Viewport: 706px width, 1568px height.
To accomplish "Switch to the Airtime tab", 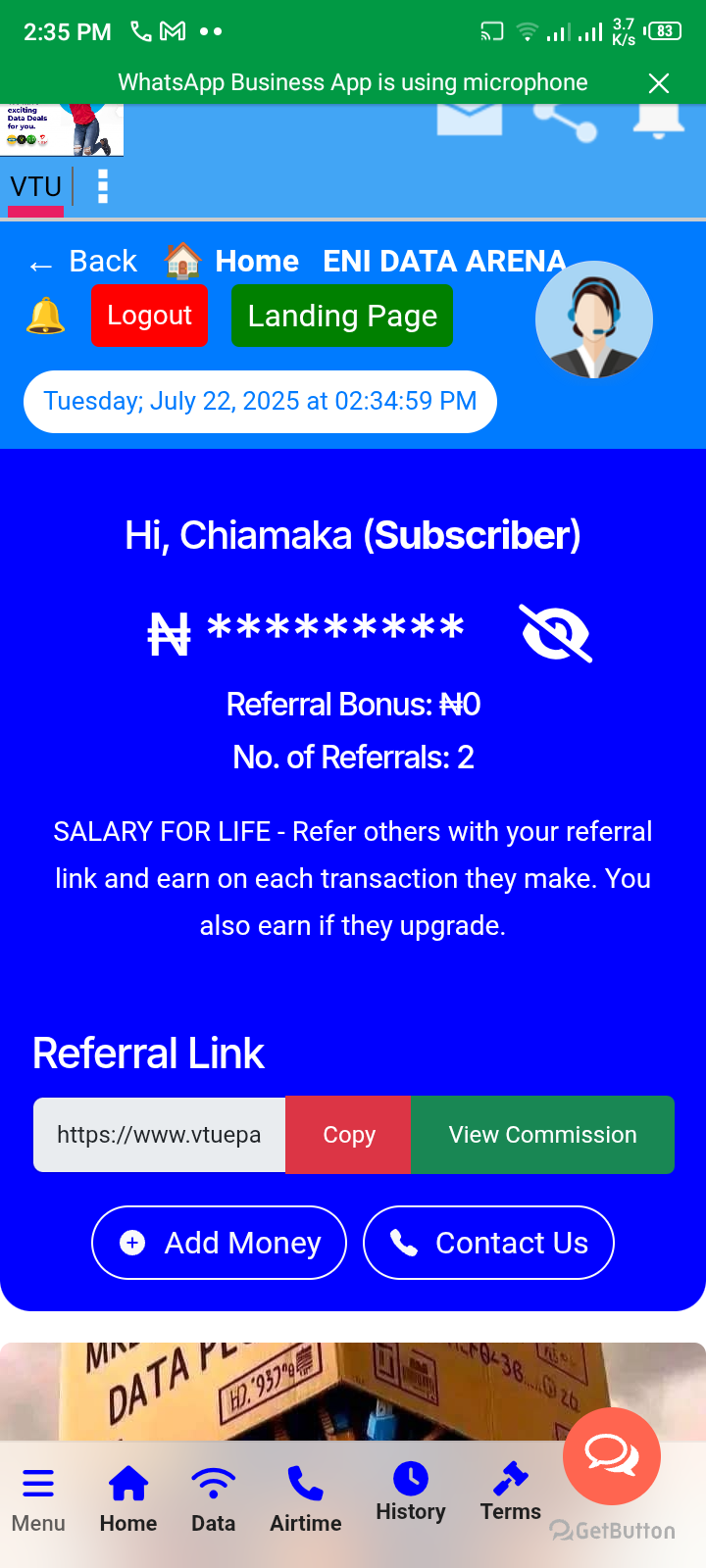I will point(306,1499).
